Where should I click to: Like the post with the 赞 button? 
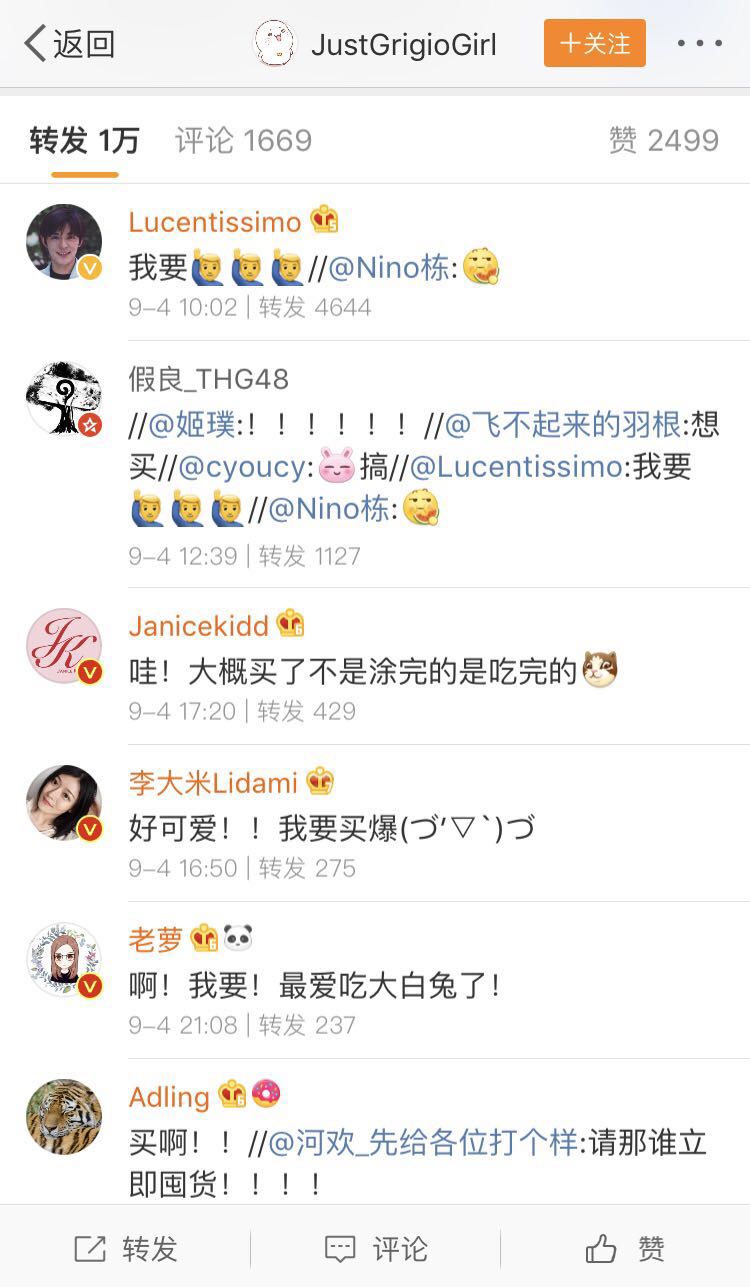coord(625,1248)
